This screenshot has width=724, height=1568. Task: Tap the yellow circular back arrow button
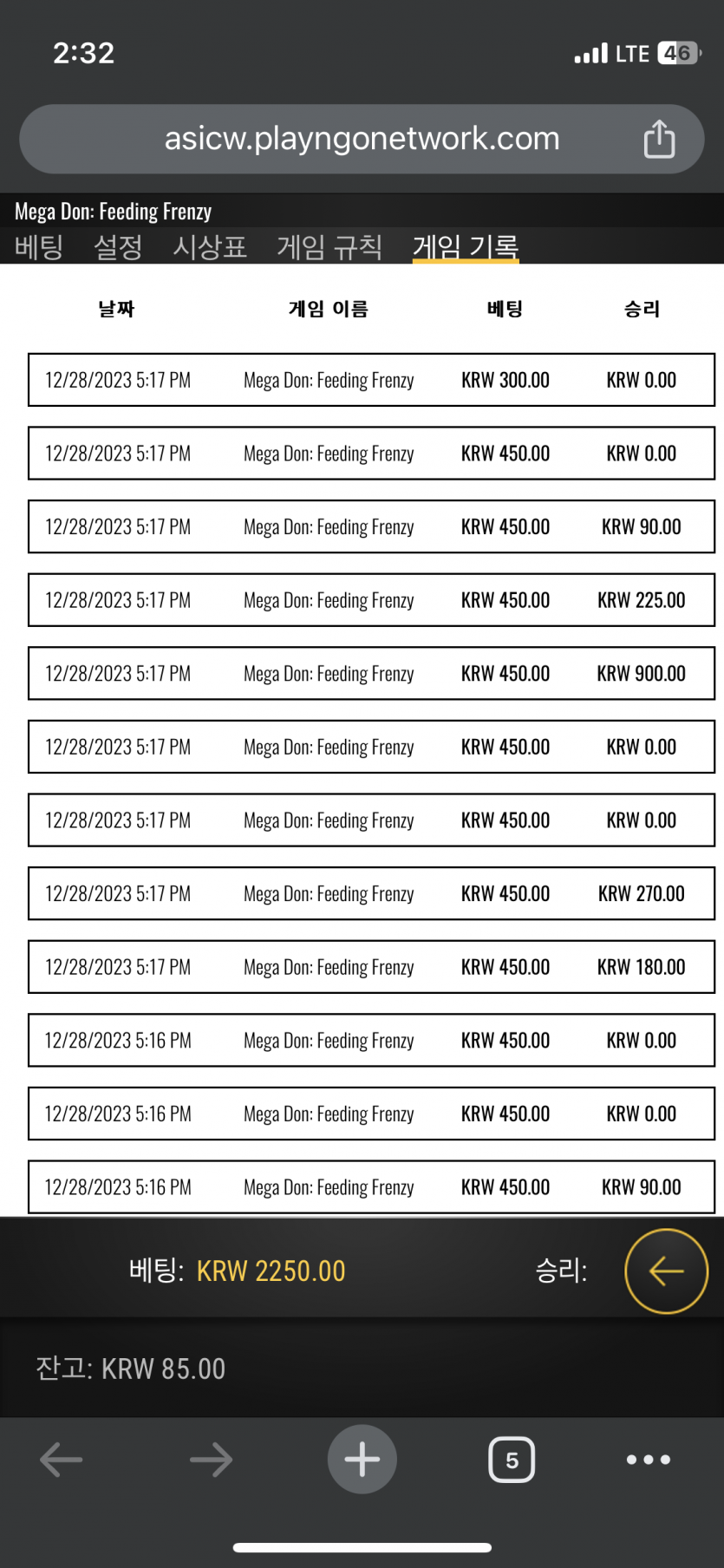666,1271
